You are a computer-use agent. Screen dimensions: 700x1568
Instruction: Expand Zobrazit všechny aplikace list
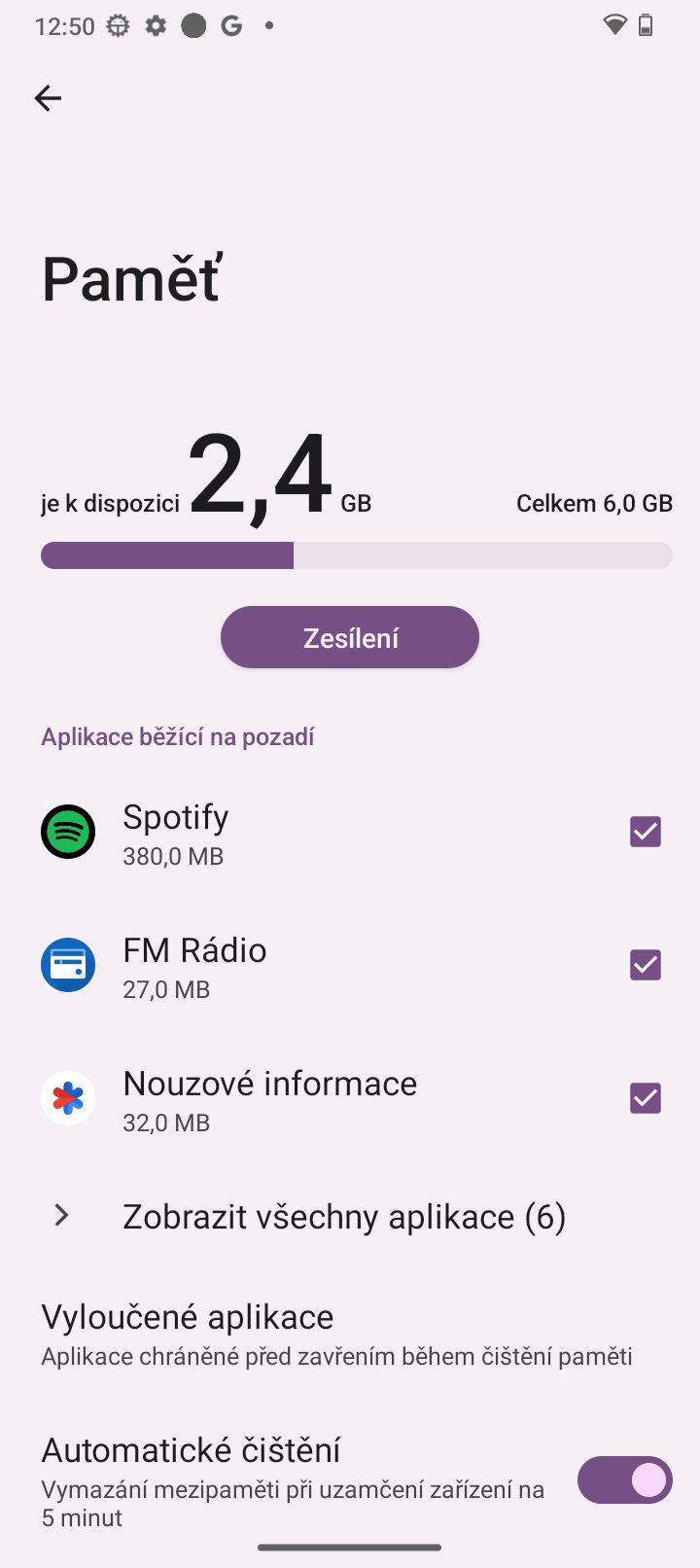click(344, 1215)
